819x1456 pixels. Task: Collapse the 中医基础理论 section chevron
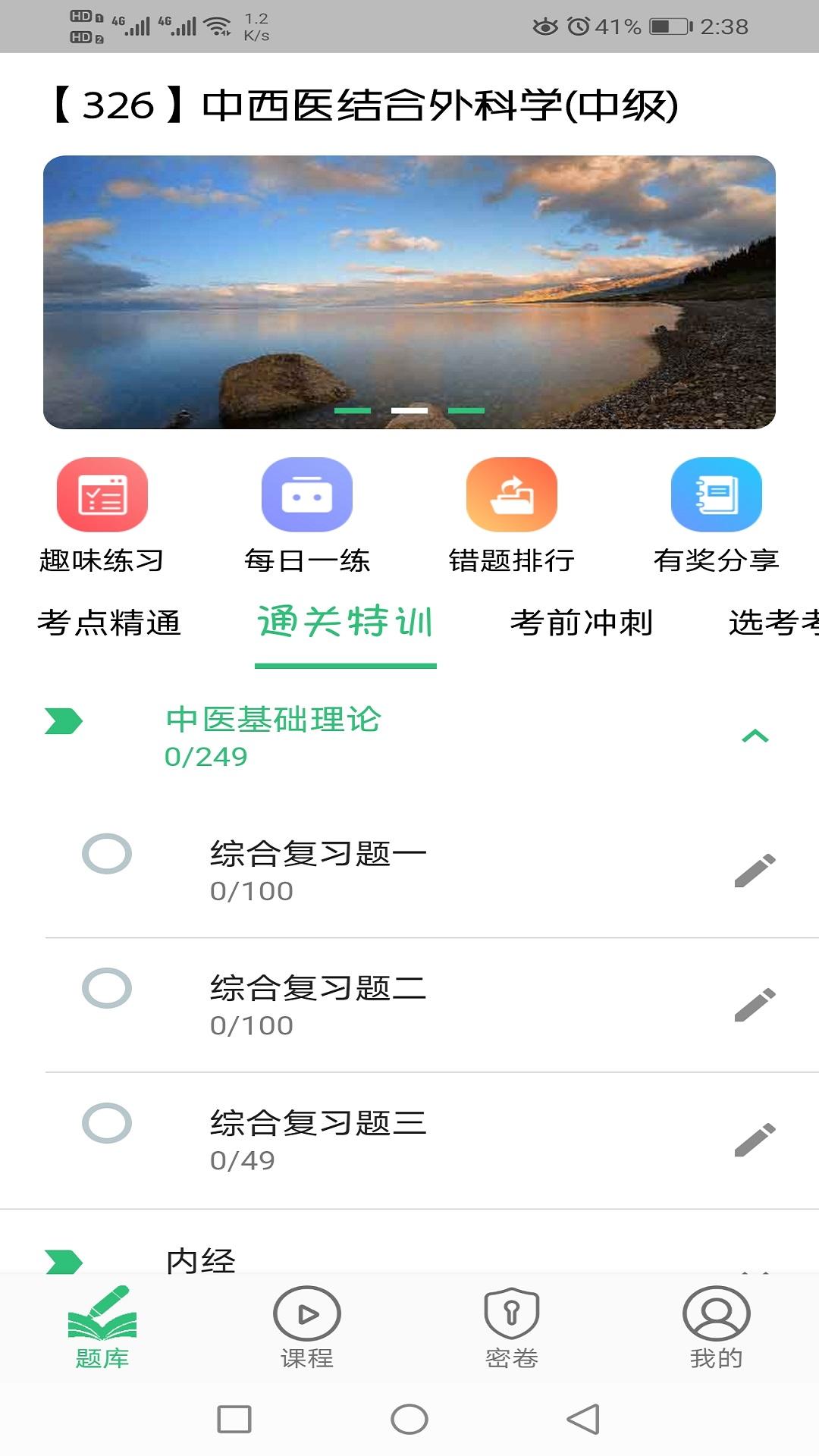click(755, 735)
